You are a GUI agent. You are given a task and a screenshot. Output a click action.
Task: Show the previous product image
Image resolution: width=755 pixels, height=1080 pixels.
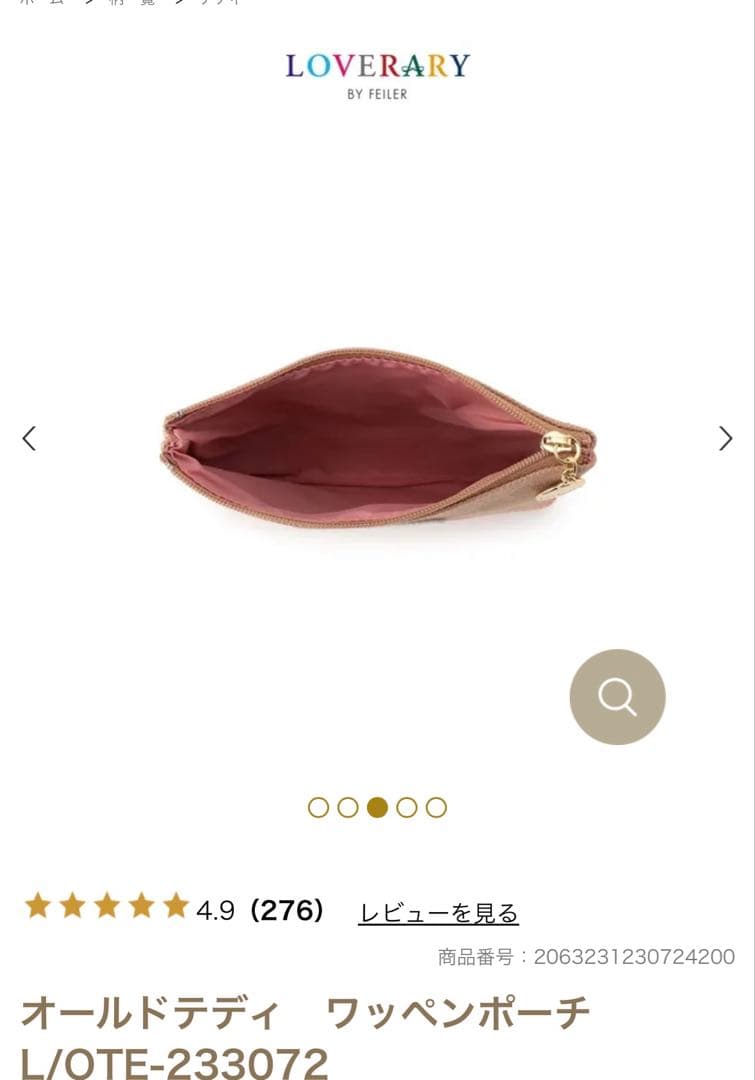pos(29,438)
